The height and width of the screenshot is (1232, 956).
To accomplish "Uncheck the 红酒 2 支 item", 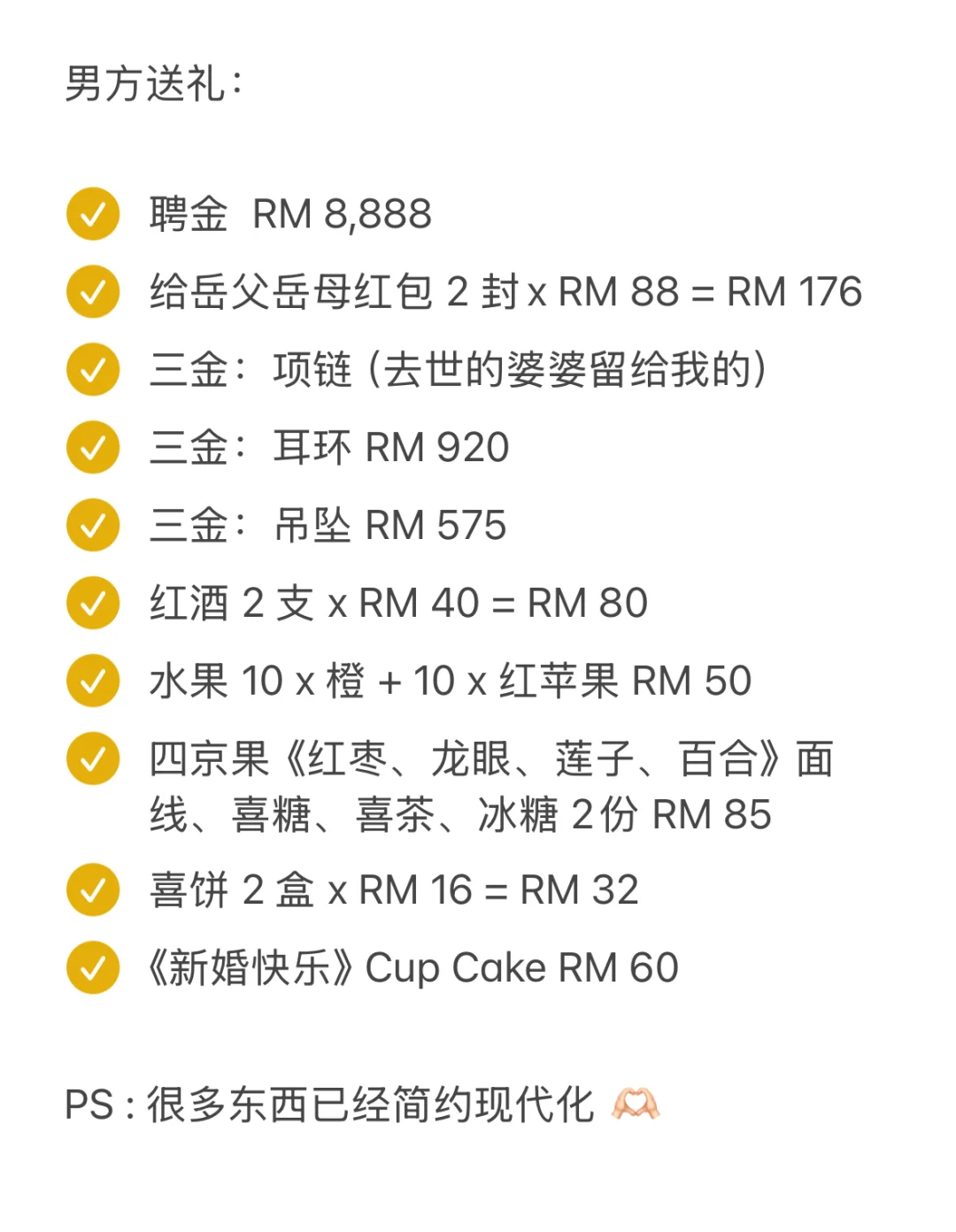I will coord(93,604).
